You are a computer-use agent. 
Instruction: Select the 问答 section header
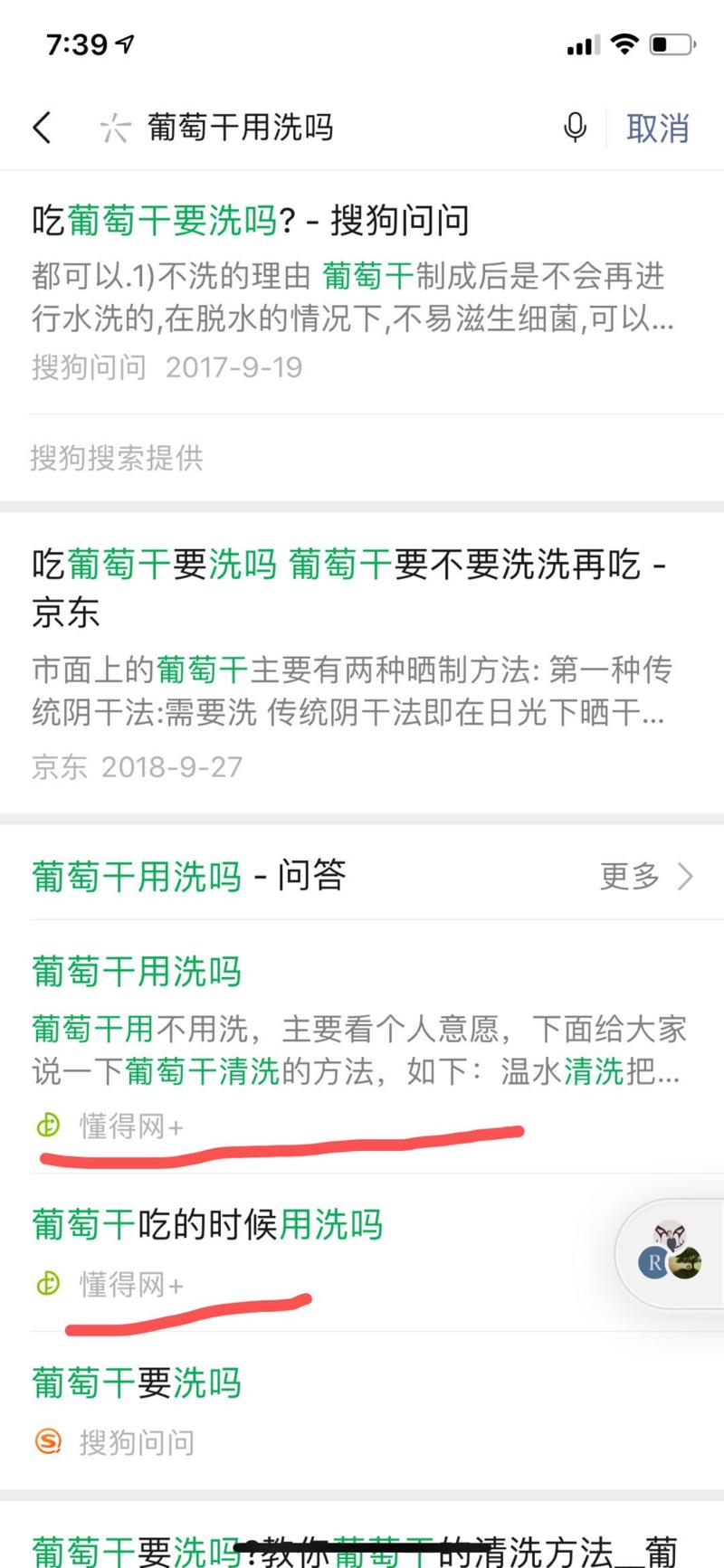click(x=308, y=875)
